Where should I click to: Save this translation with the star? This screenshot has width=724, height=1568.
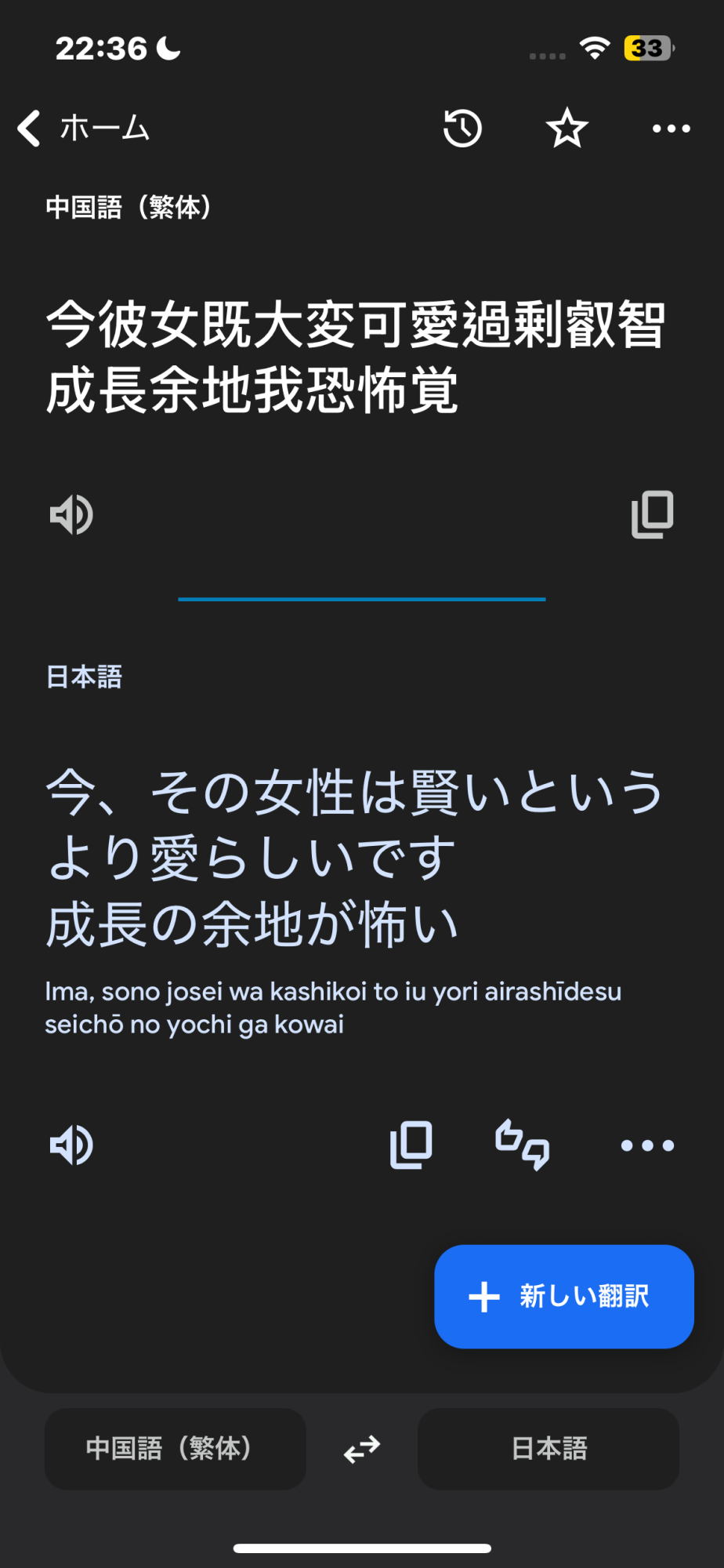click(567, 129)
